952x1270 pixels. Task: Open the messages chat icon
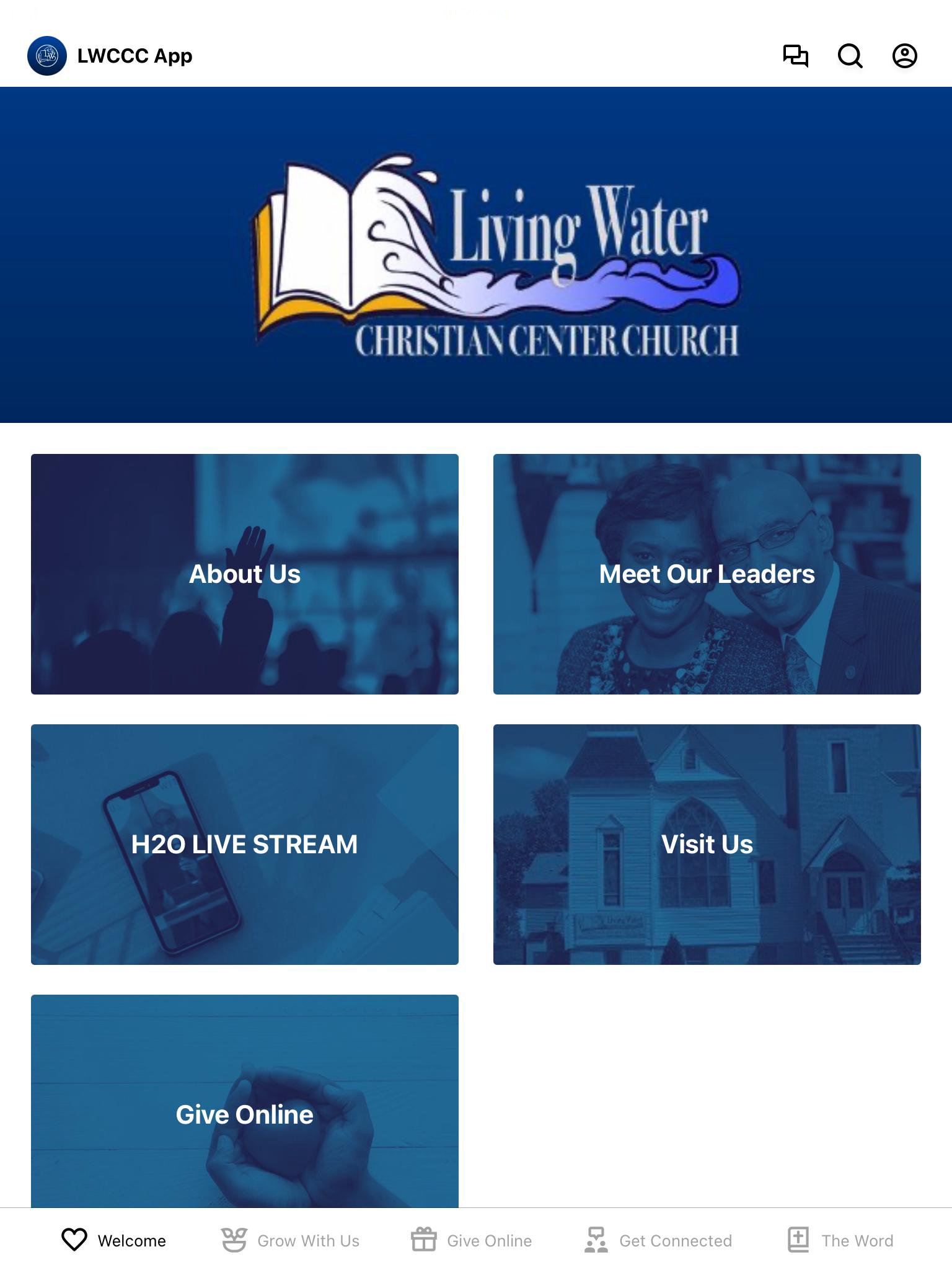pos(795,56)
